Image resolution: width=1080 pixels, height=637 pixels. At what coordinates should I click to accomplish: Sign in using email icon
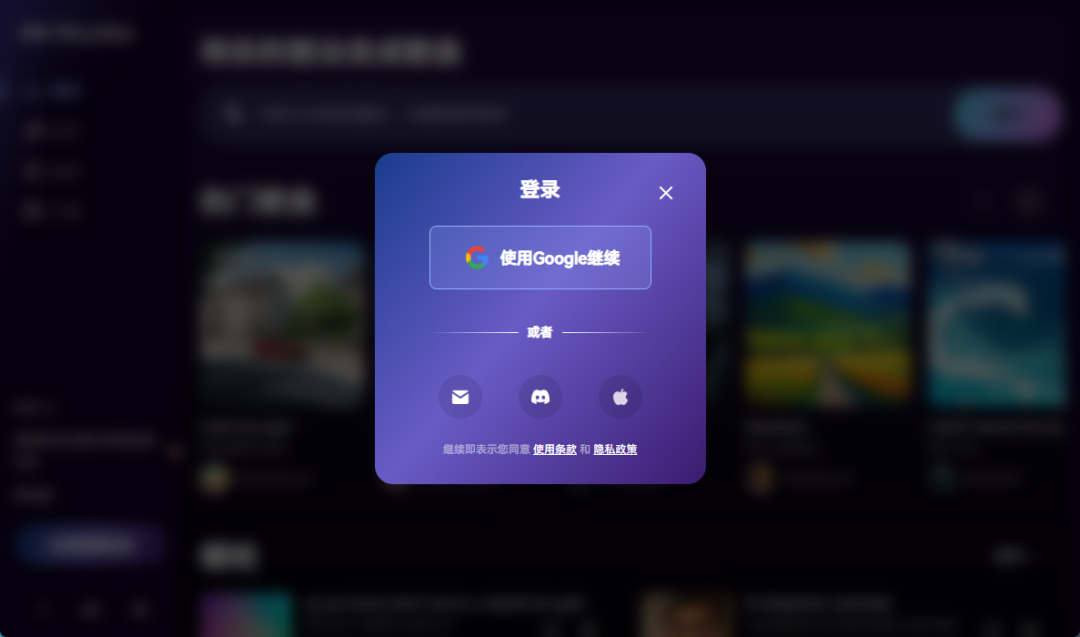[x=460, y=397]
